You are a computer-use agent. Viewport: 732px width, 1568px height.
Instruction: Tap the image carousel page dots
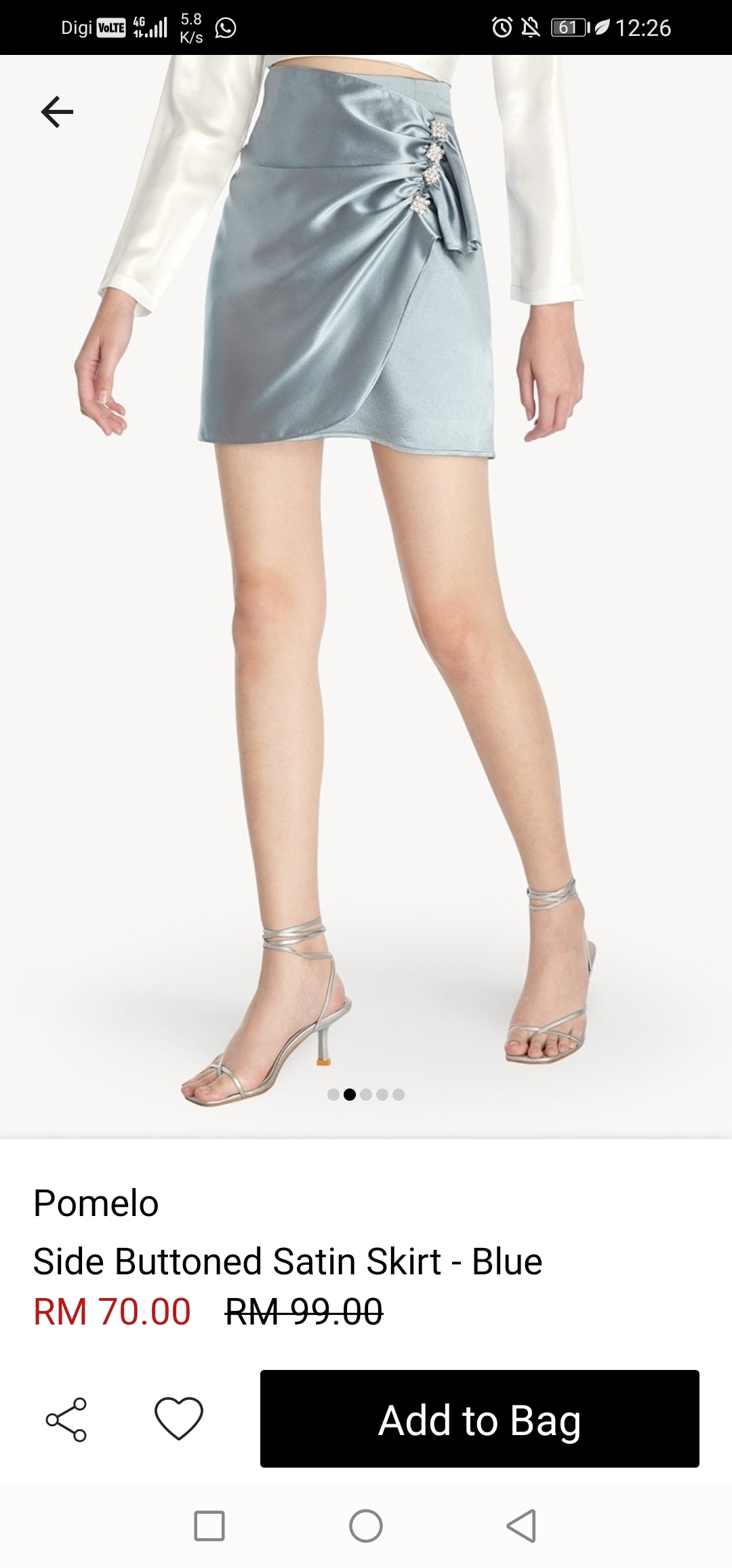[x=366, y=1094]
